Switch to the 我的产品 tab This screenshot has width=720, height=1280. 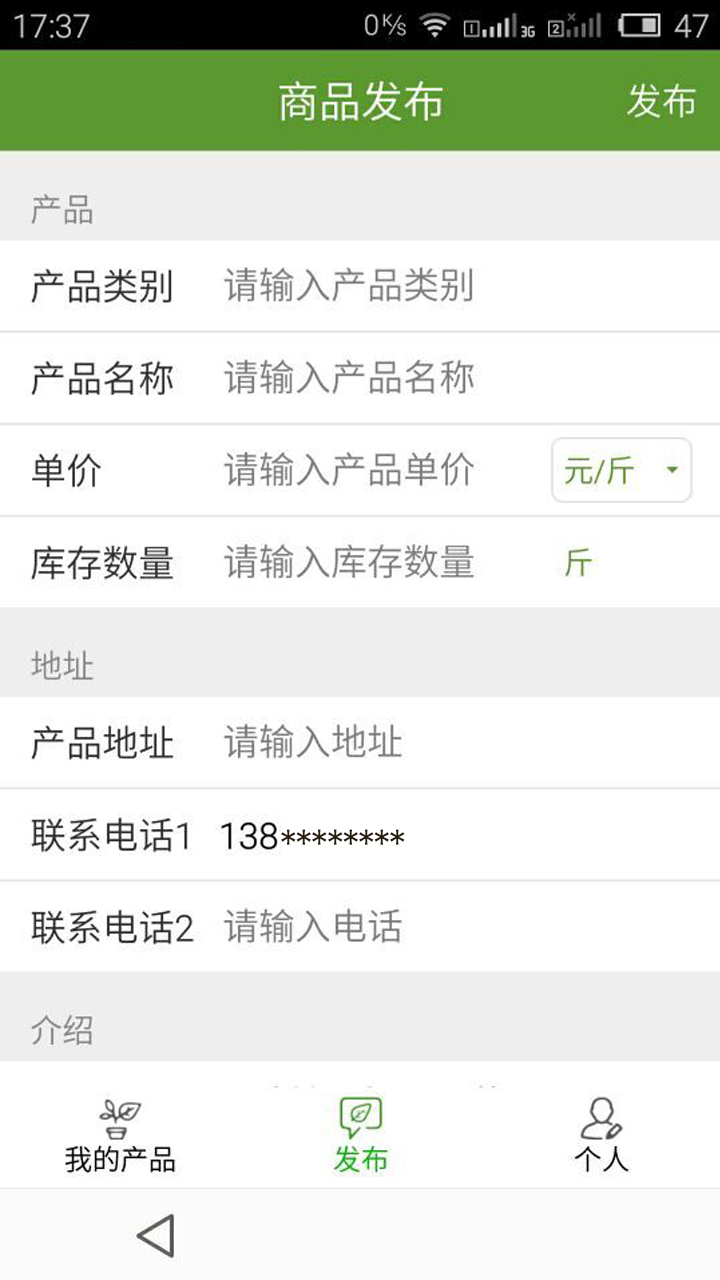point(120,1135)
